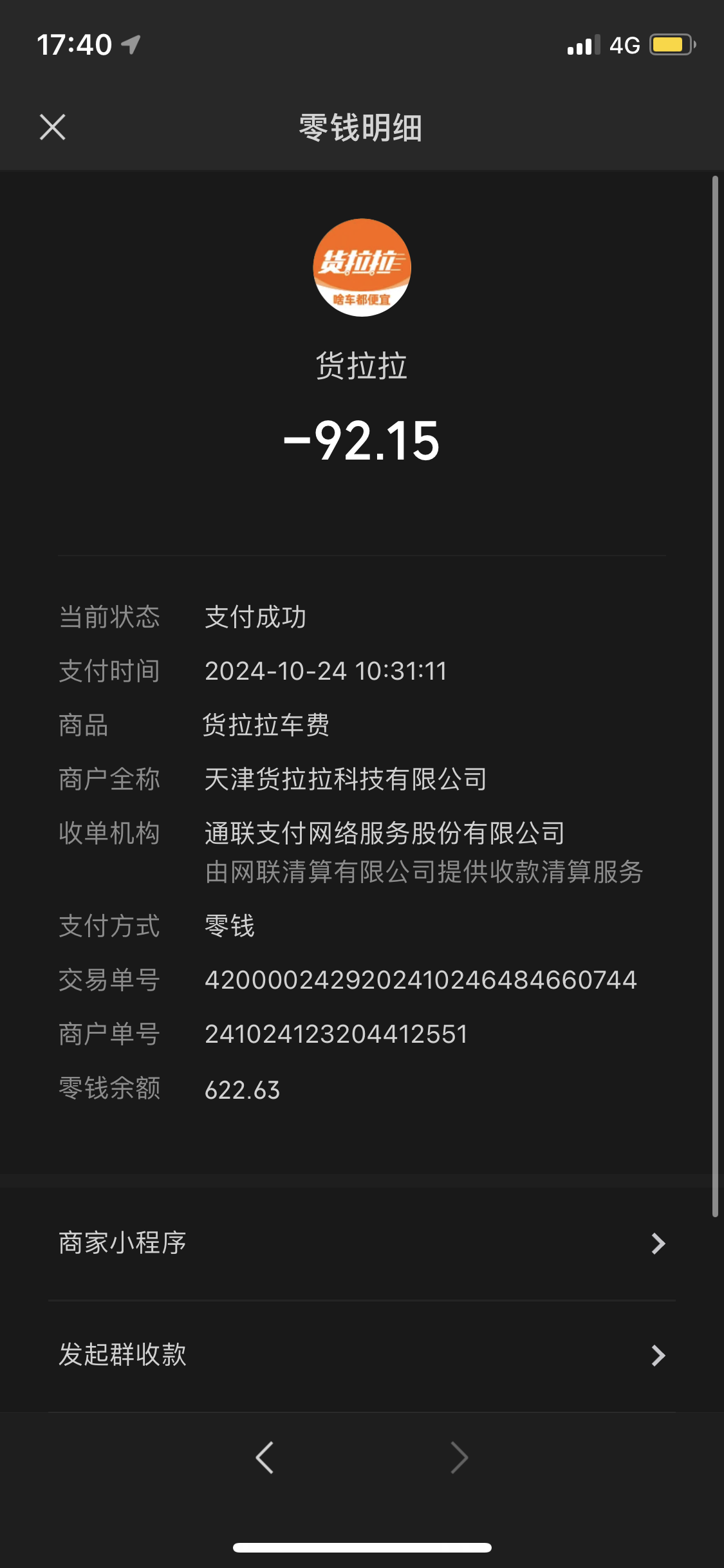
Task: Open 发起群收款 option
Action: coord(362,1356)
